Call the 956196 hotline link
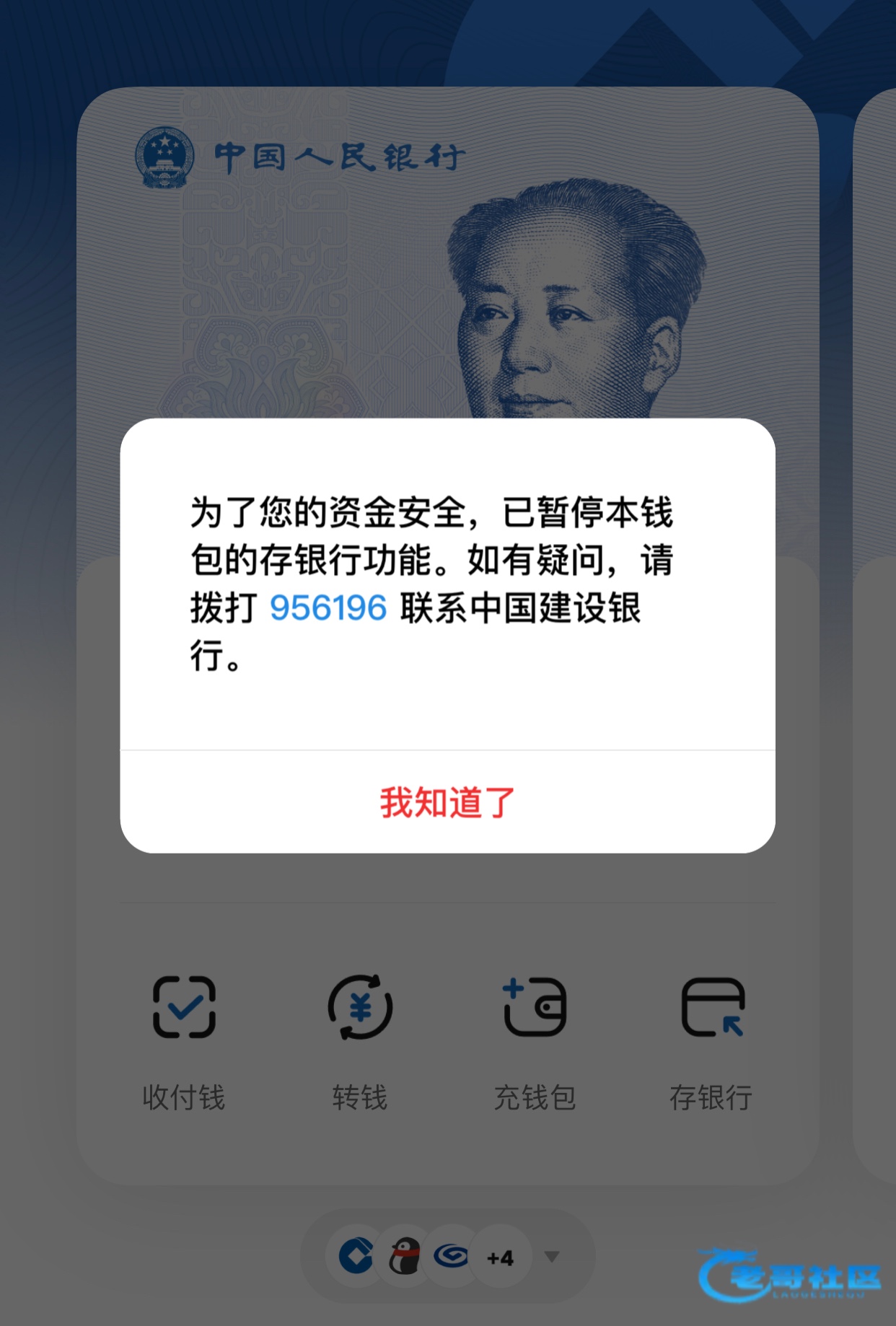The width and height of the screenshot is (896, 1326). coord(328,607)
